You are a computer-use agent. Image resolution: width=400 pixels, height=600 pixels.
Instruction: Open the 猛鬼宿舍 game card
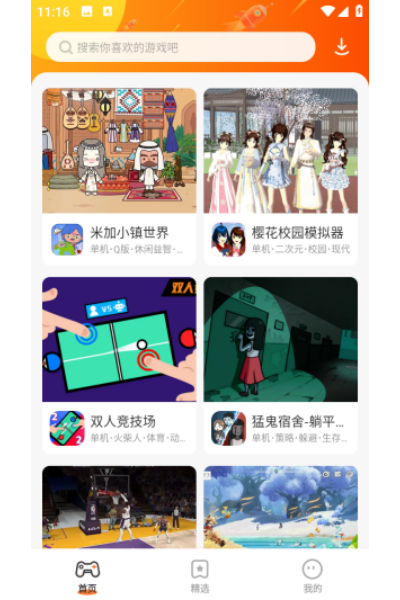tap(281, 365)
